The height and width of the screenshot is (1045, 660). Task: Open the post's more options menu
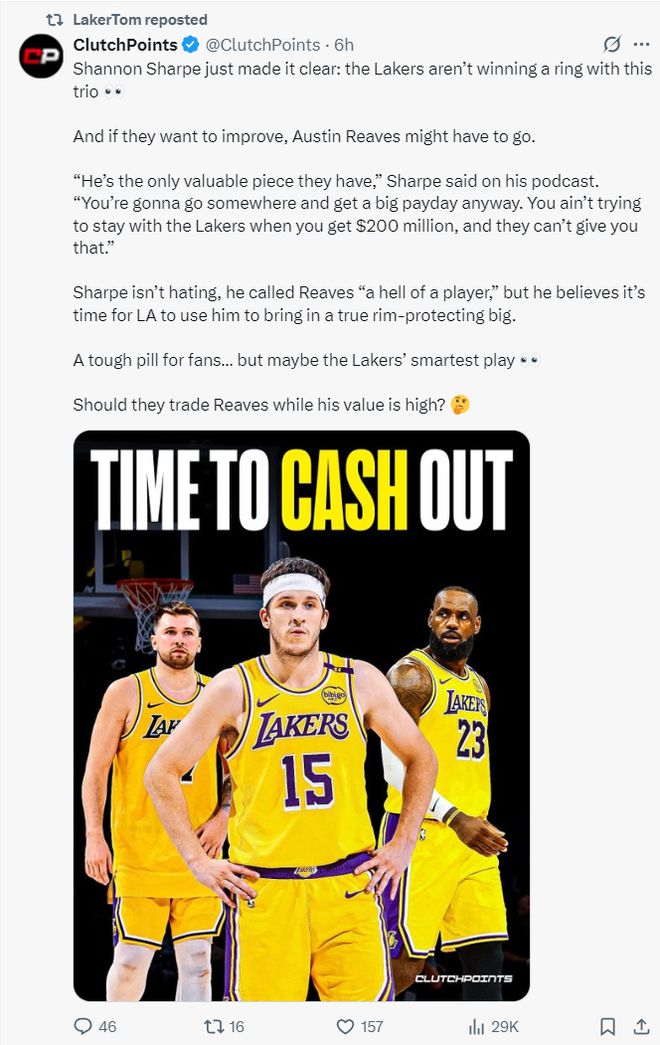[x=642, y=45]
